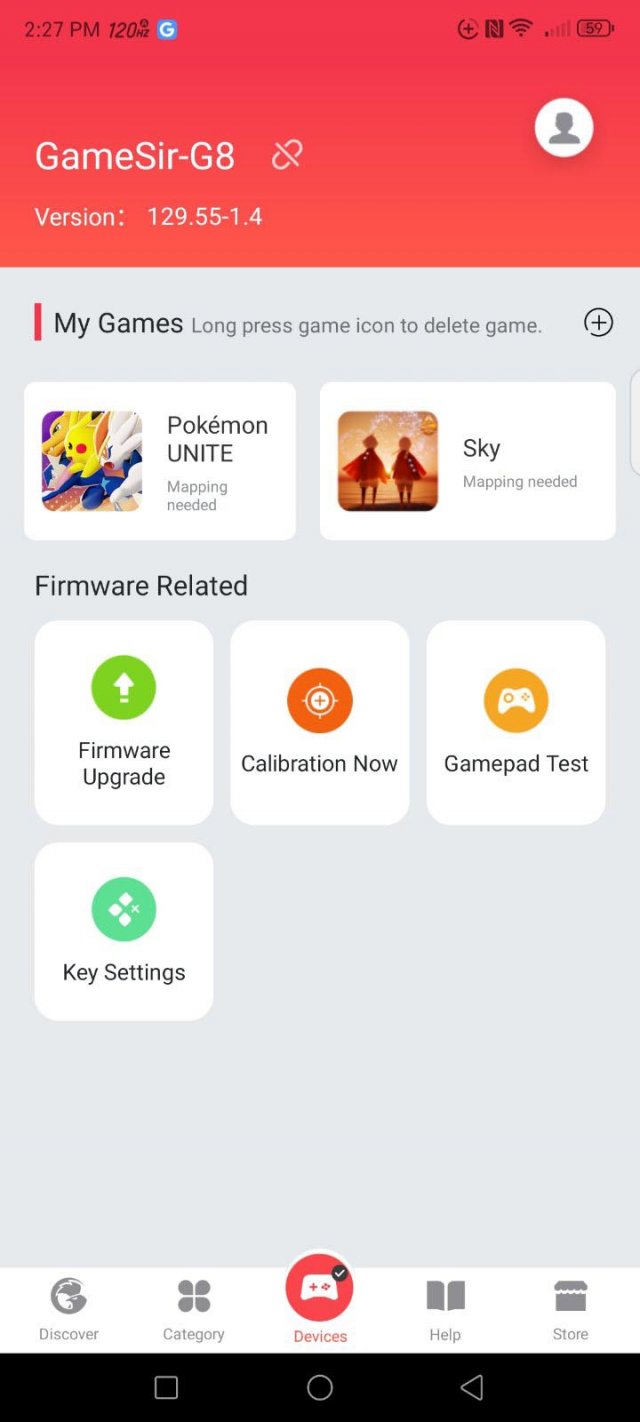Open the user profile avatar
Viewport: 640px width, 1422px height.
(564, 128)
